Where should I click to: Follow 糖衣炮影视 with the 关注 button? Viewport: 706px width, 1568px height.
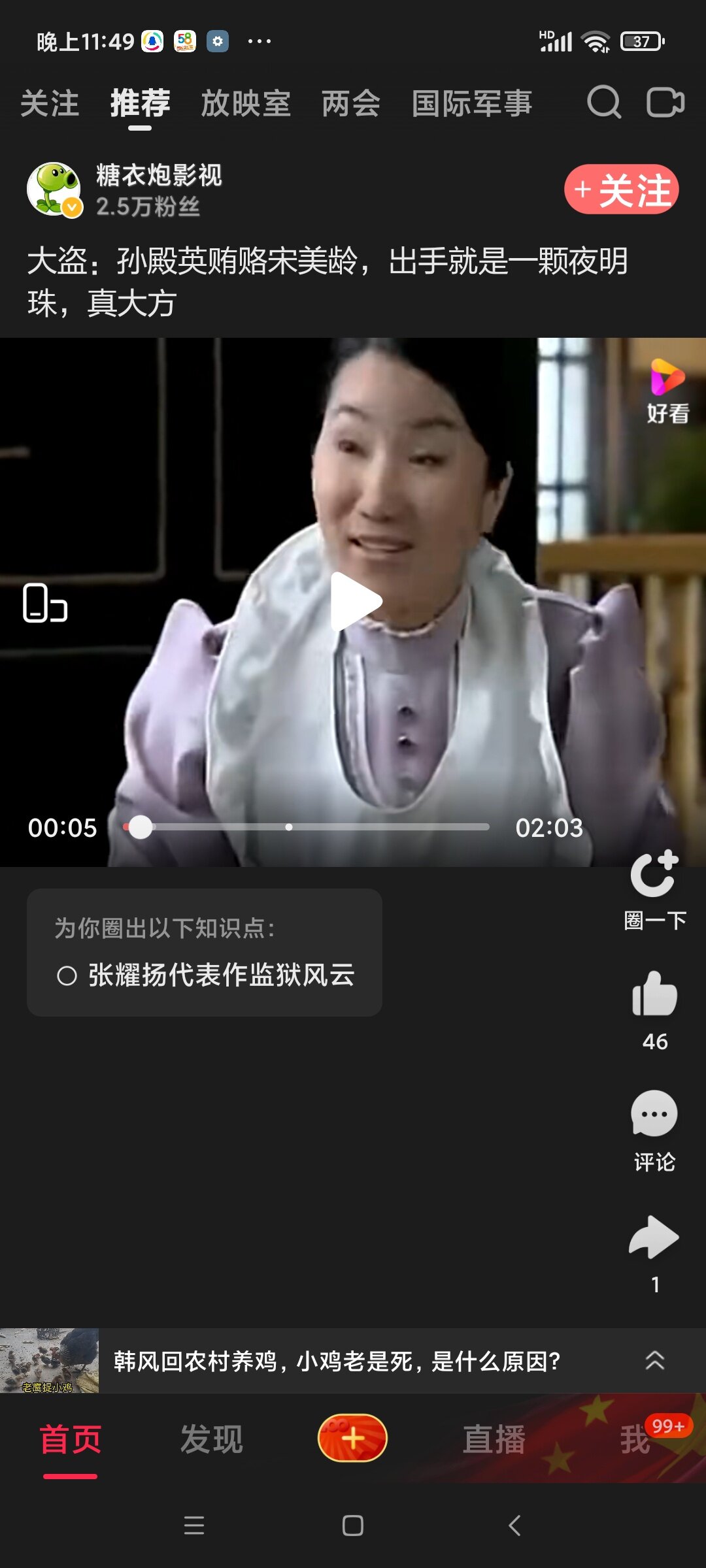(x=621, y=189)
